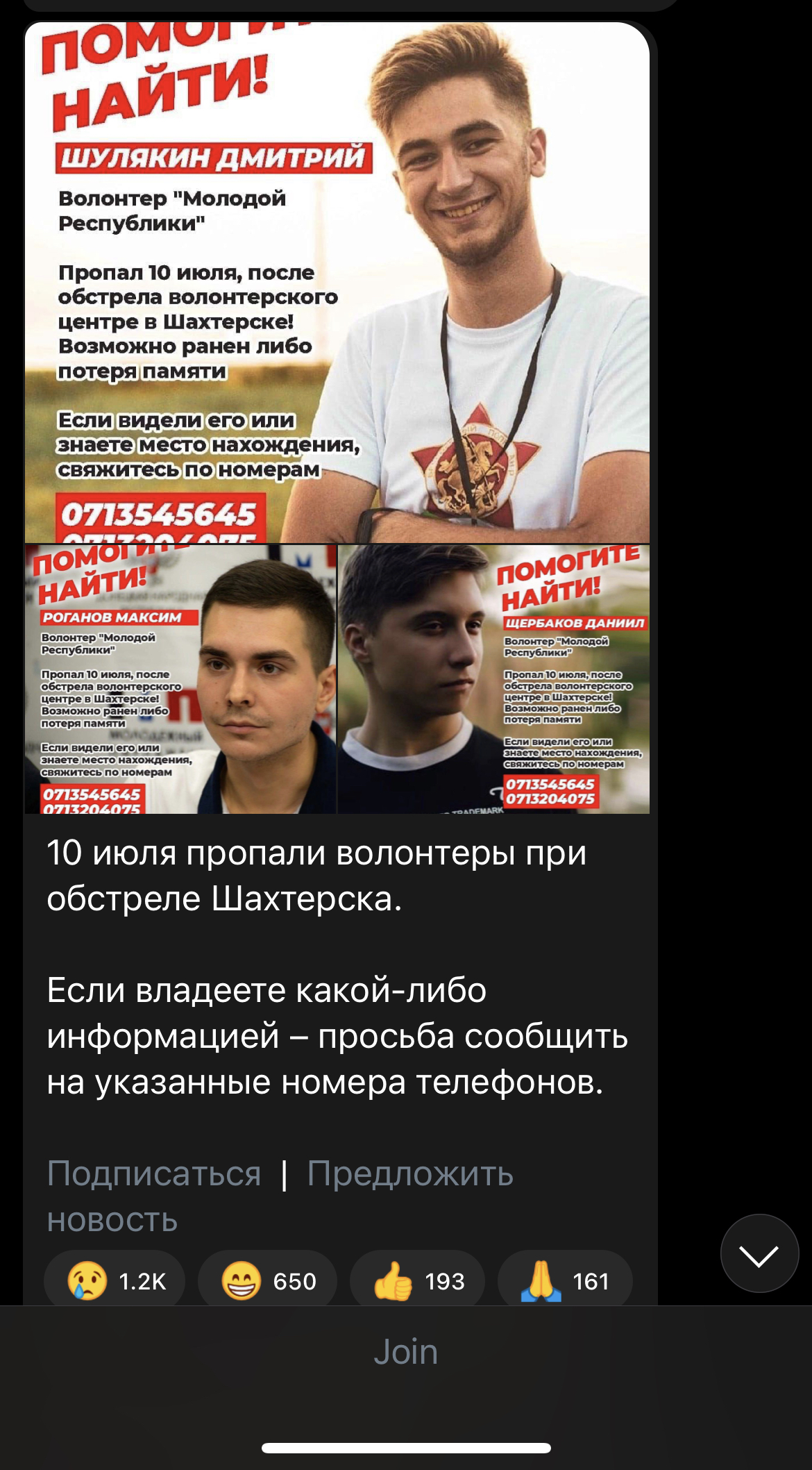Open the Щербаков Даниил poster image

tap(493, 679)
